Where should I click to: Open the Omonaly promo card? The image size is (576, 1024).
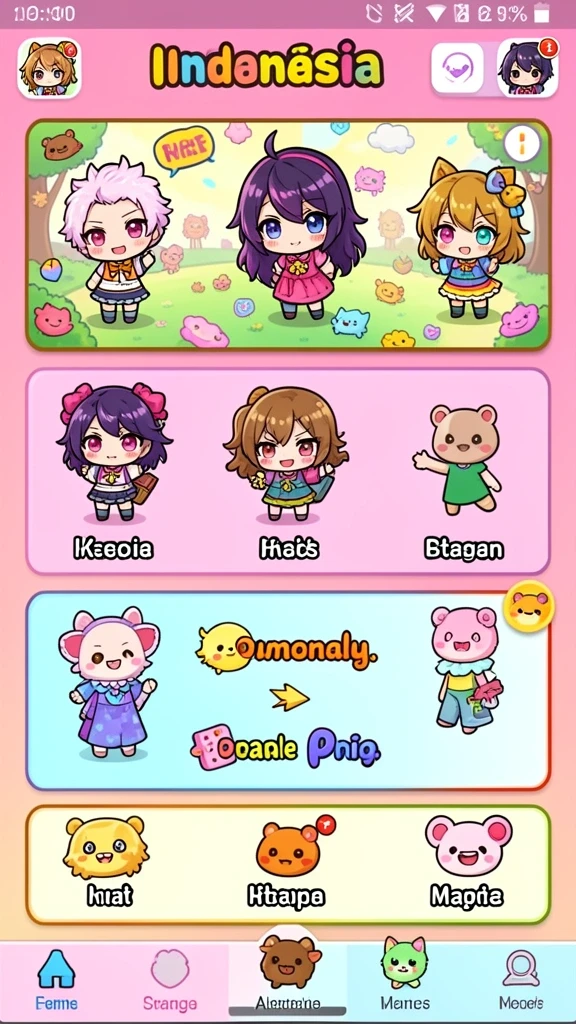pyautogui.click(x=288, y=690)
